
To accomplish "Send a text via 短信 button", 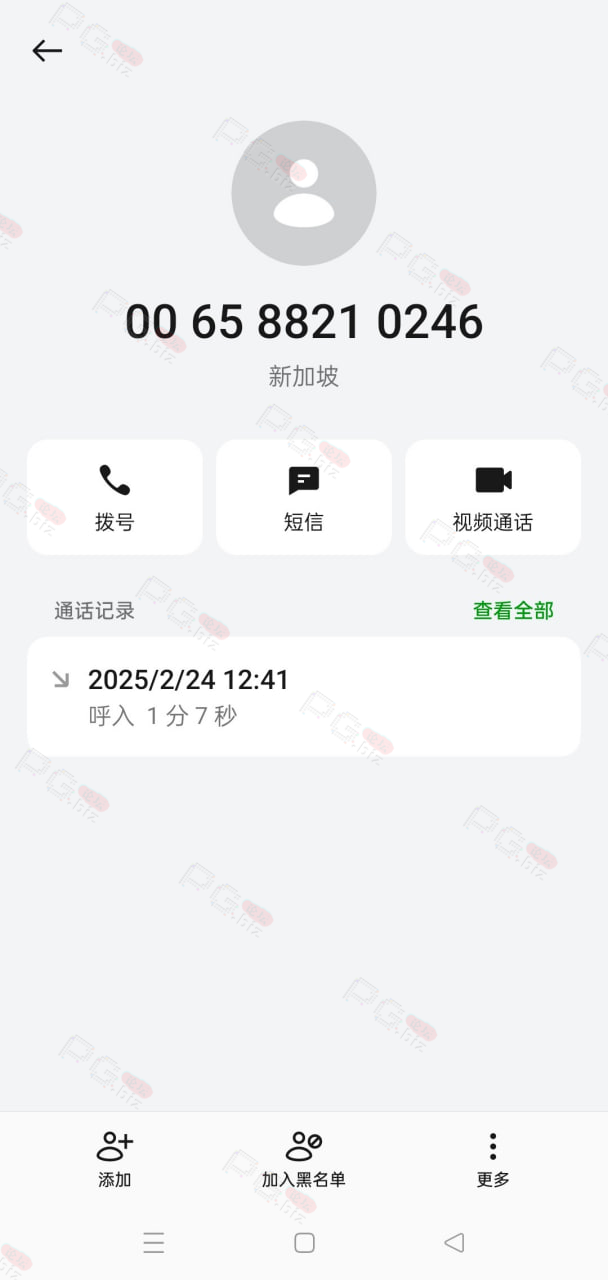I will 304,497.
